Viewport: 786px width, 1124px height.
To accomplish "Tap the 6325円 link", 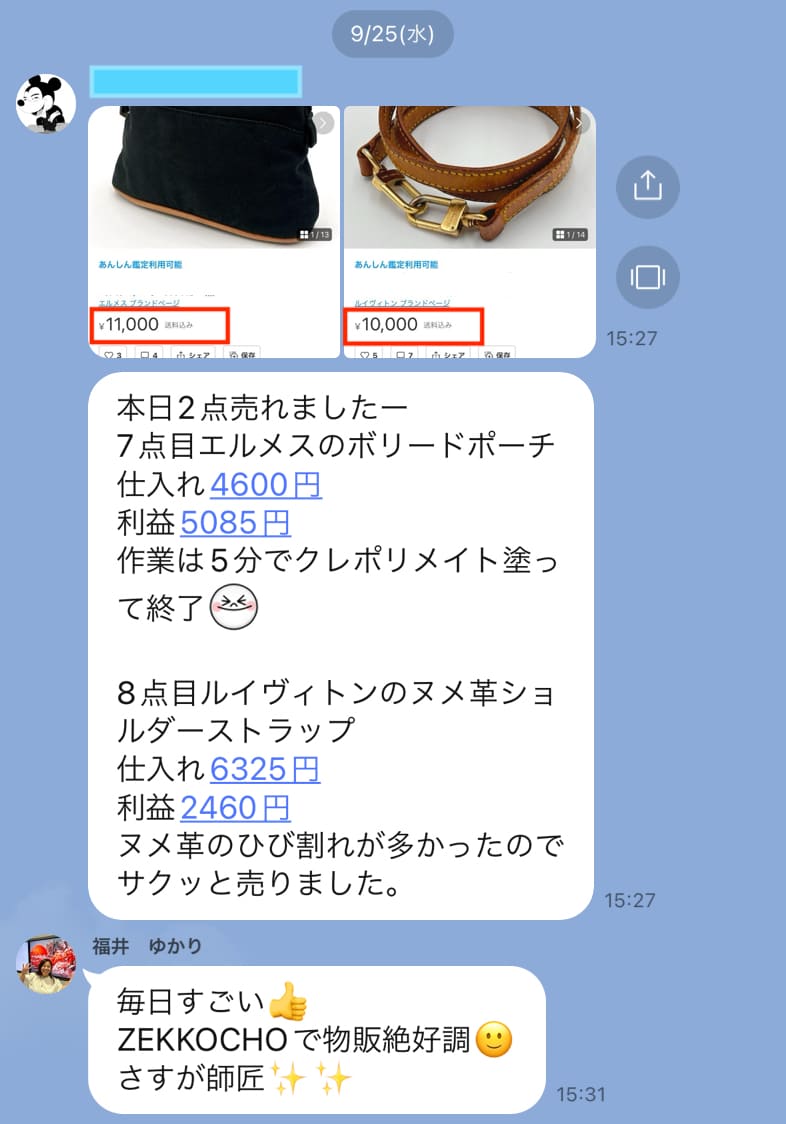I will tap(265, 769).
